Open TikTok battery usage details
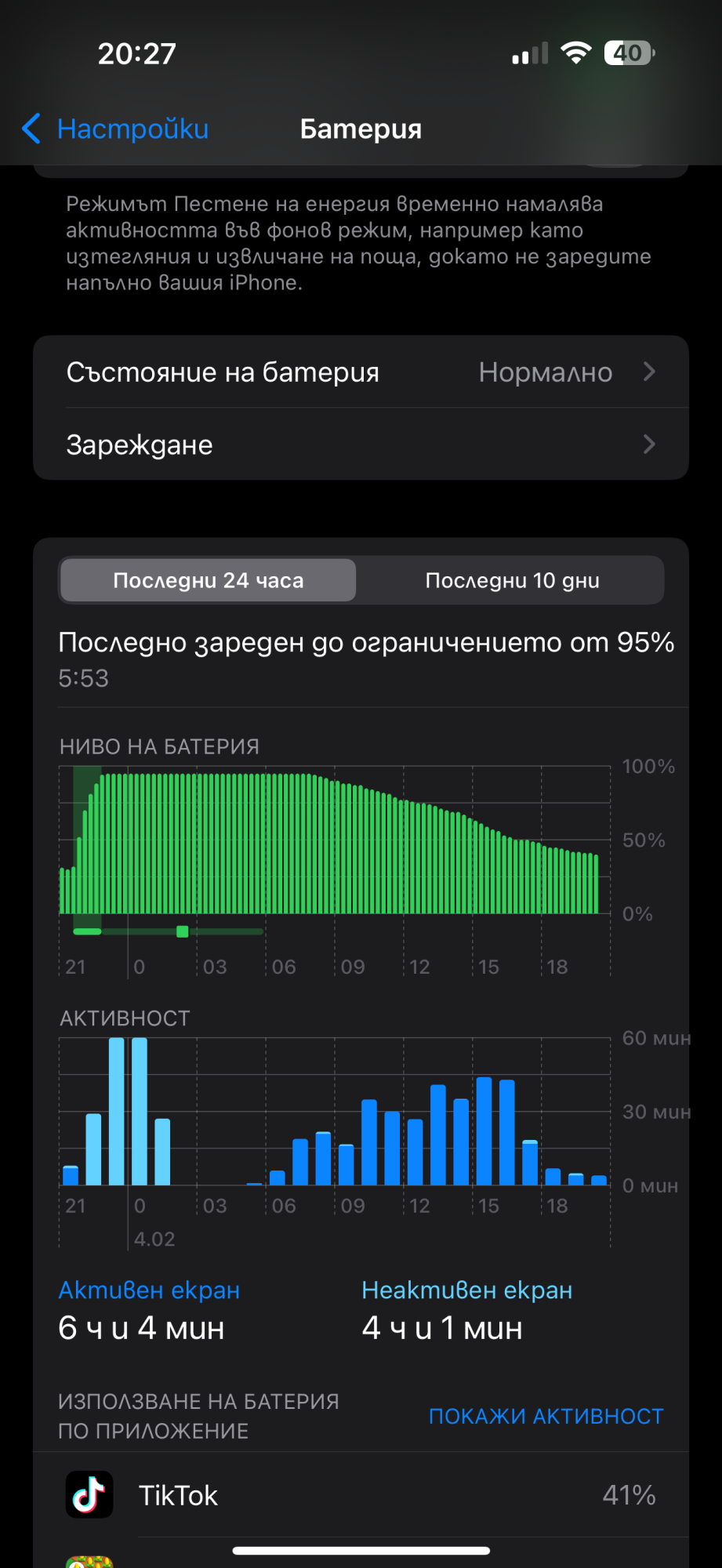722x1568 pixels. pos(361,1495)
